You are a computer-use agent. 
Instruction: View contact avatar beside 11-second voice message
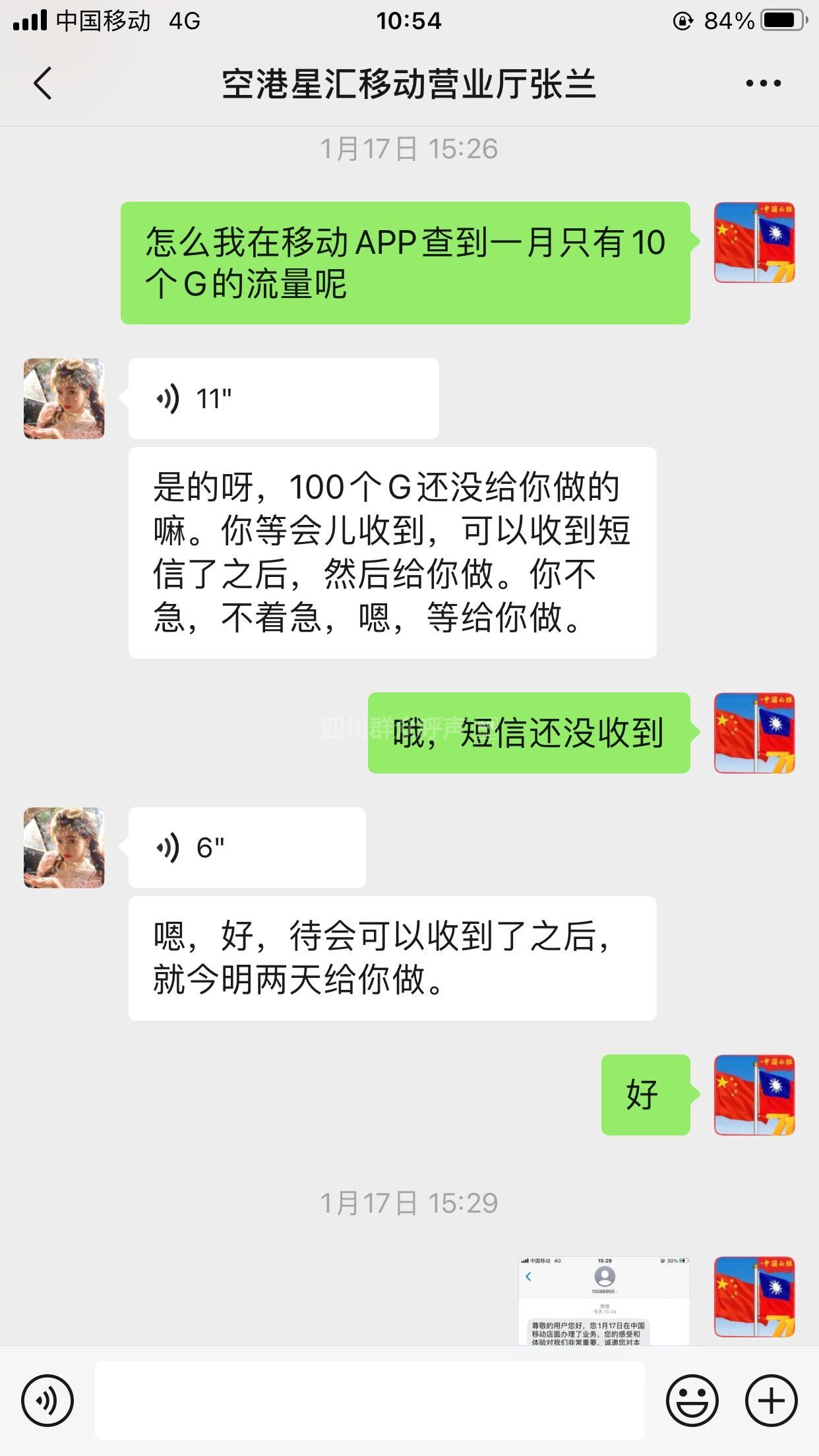(64, 399)
